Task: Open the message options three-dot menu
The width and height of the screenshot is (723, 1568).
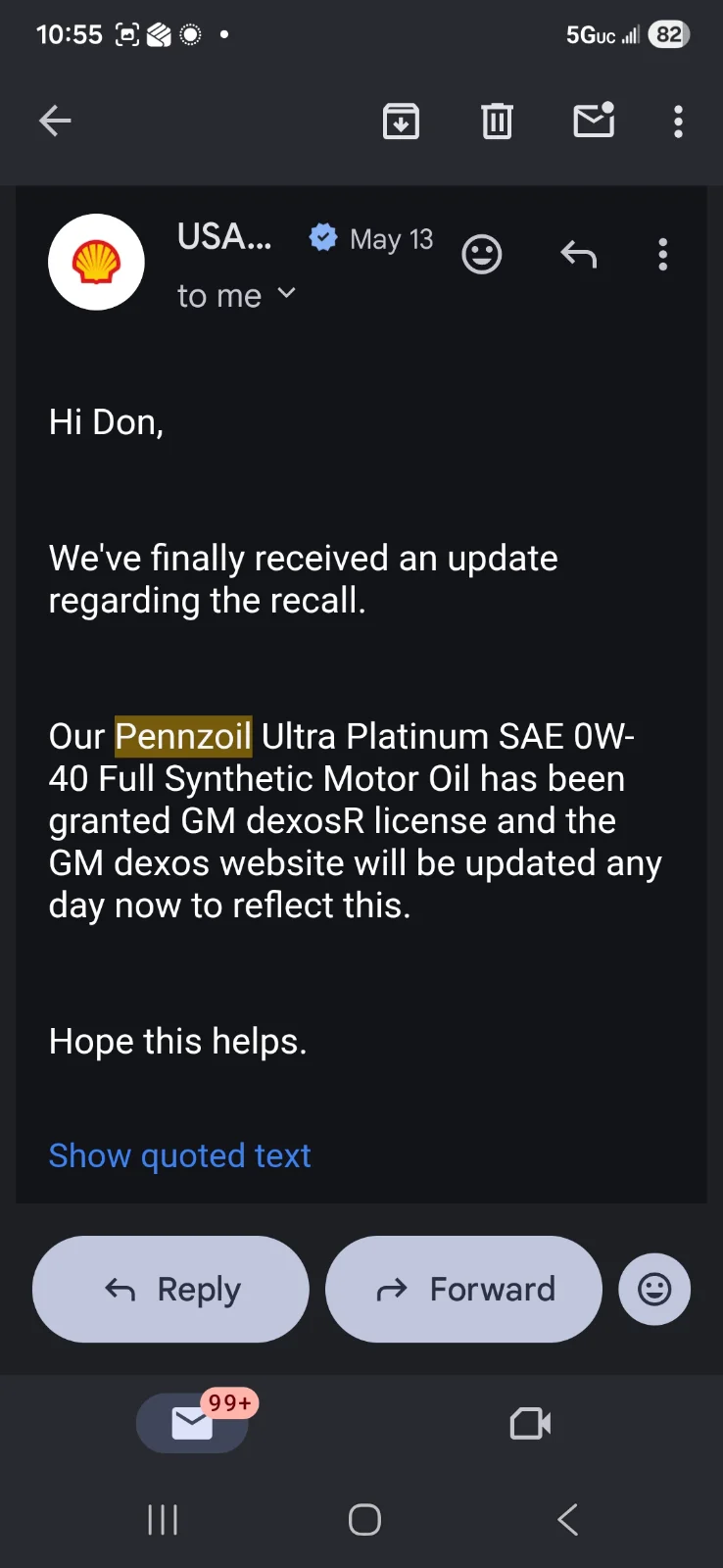Action: point(663,255)
